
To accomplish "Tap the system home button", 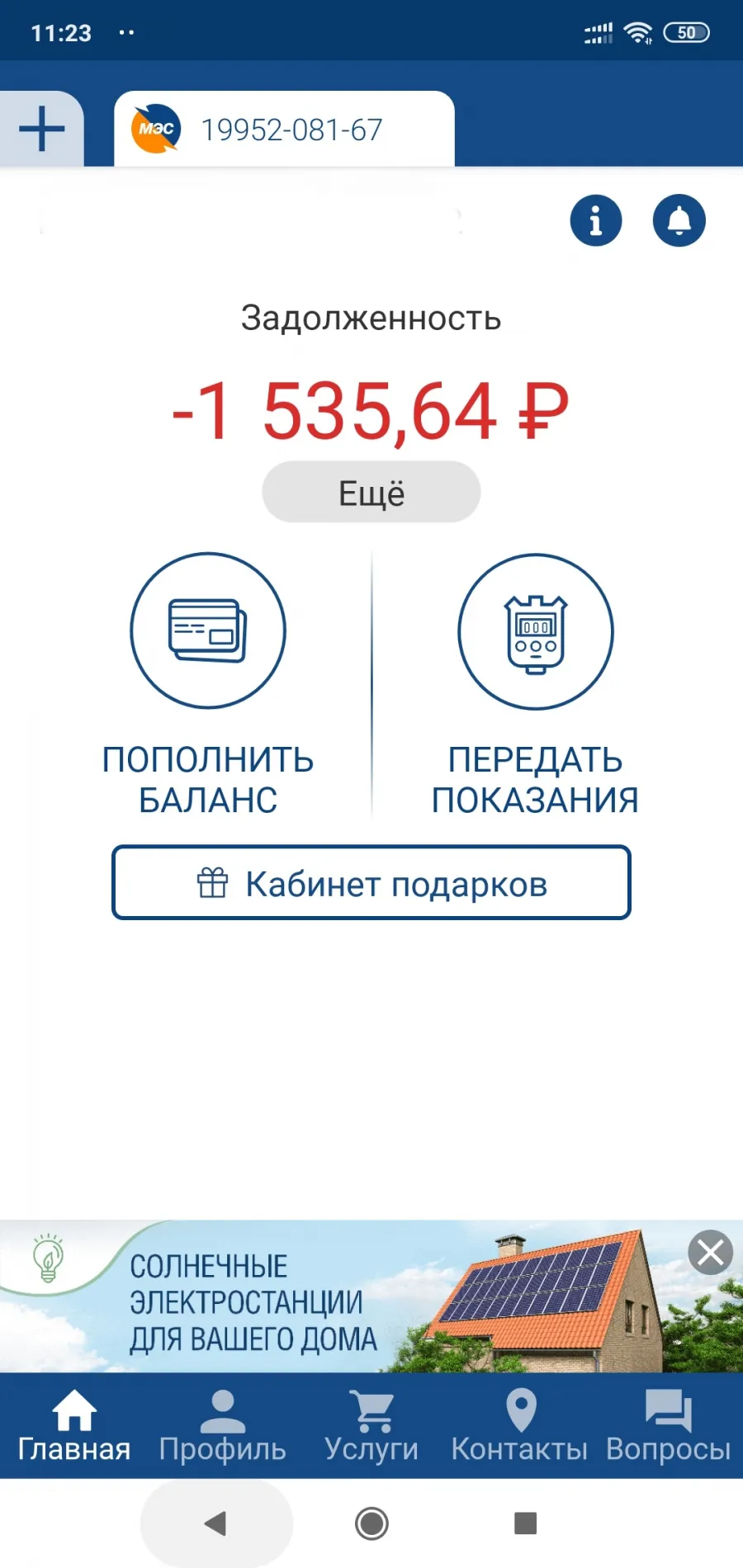I will click(x=371, y=1523).
